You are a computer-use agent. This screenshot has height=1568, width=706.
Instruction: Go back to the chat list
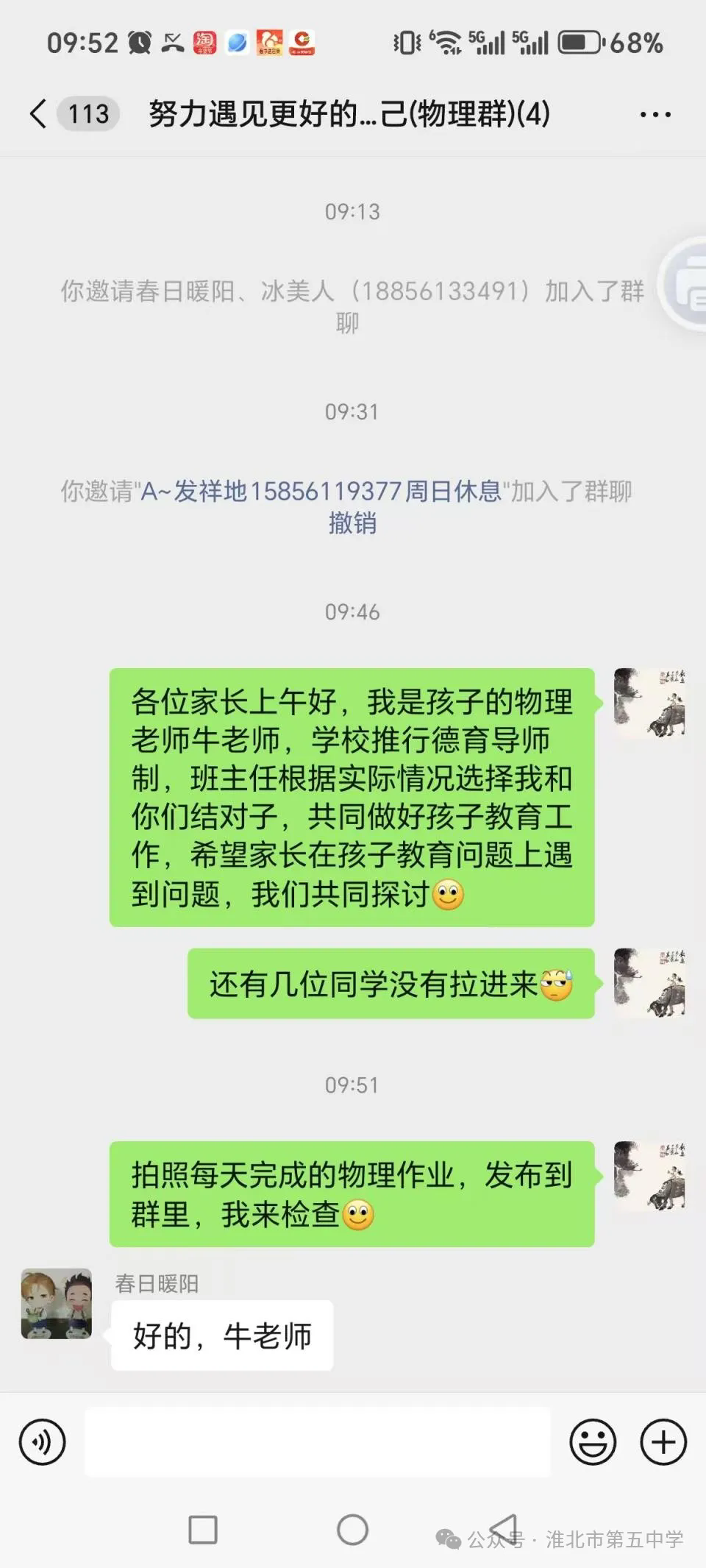tap(38, 114)
